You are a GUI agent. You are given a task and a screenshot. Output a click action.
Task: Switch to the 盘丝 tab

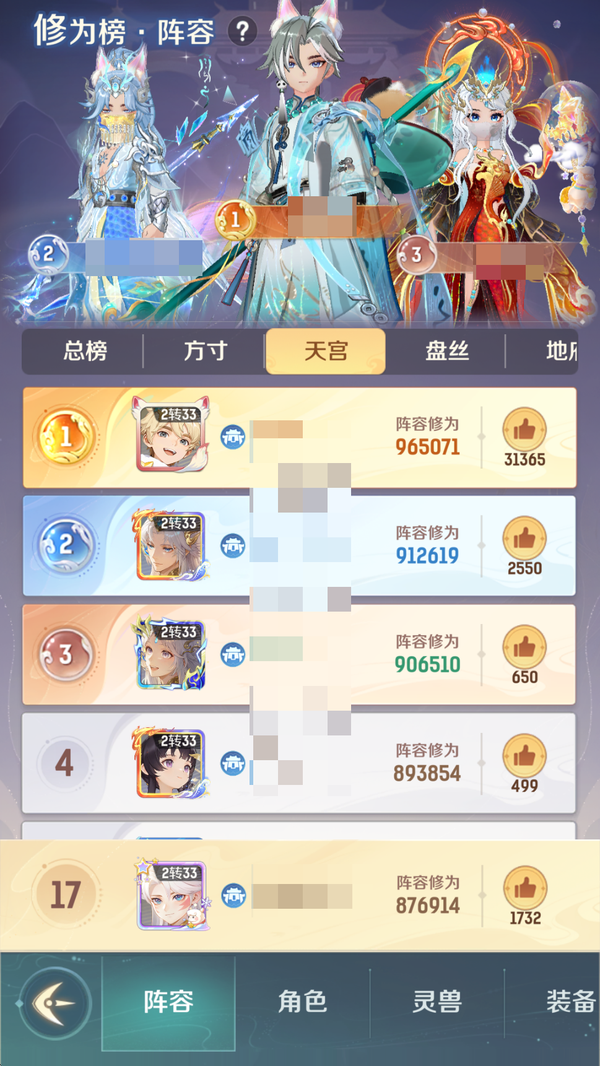coord(446,351)
